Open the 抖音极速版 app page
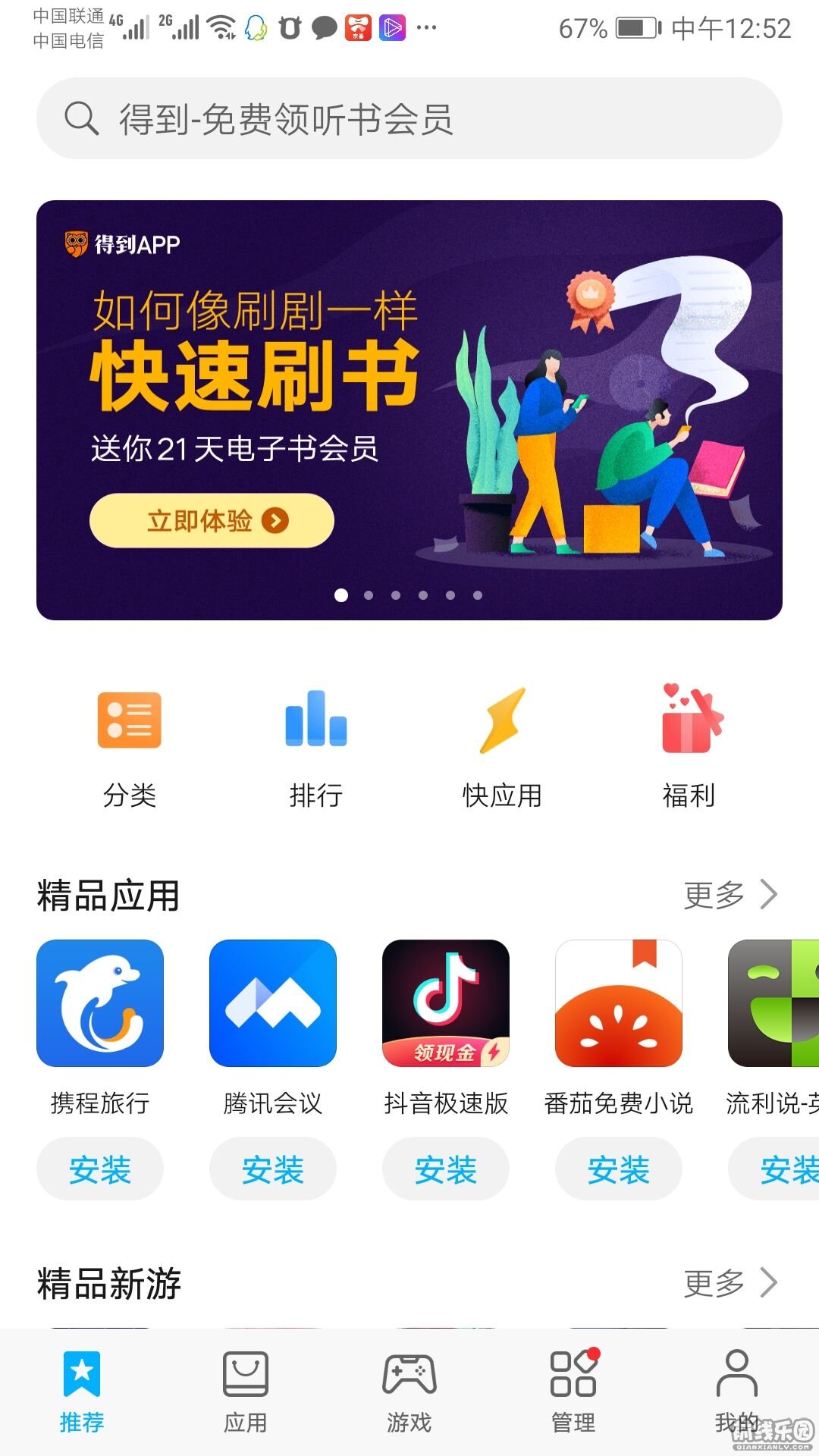Image resolution: width=819 pixels, height=1456 pixels. click(446, 1003)
